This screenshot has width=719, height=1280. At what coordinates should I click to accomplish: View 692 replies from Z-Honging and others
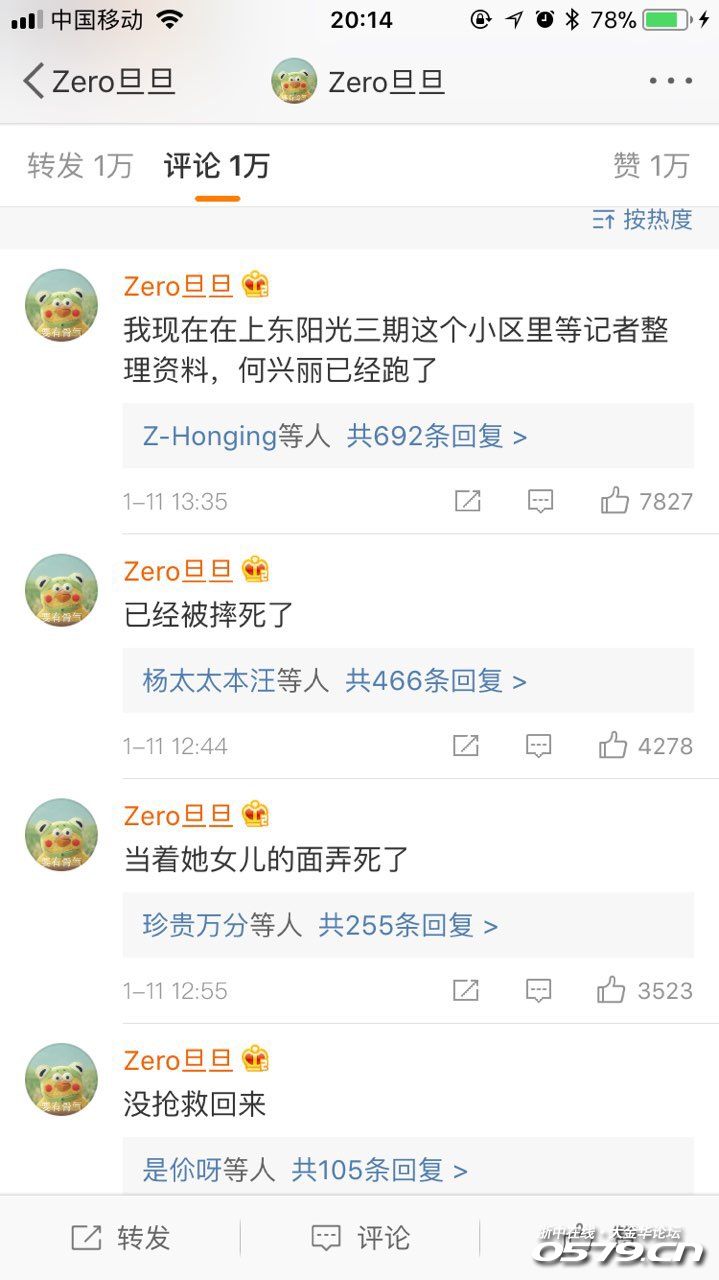pyautogui.click(x=335, y=436)
